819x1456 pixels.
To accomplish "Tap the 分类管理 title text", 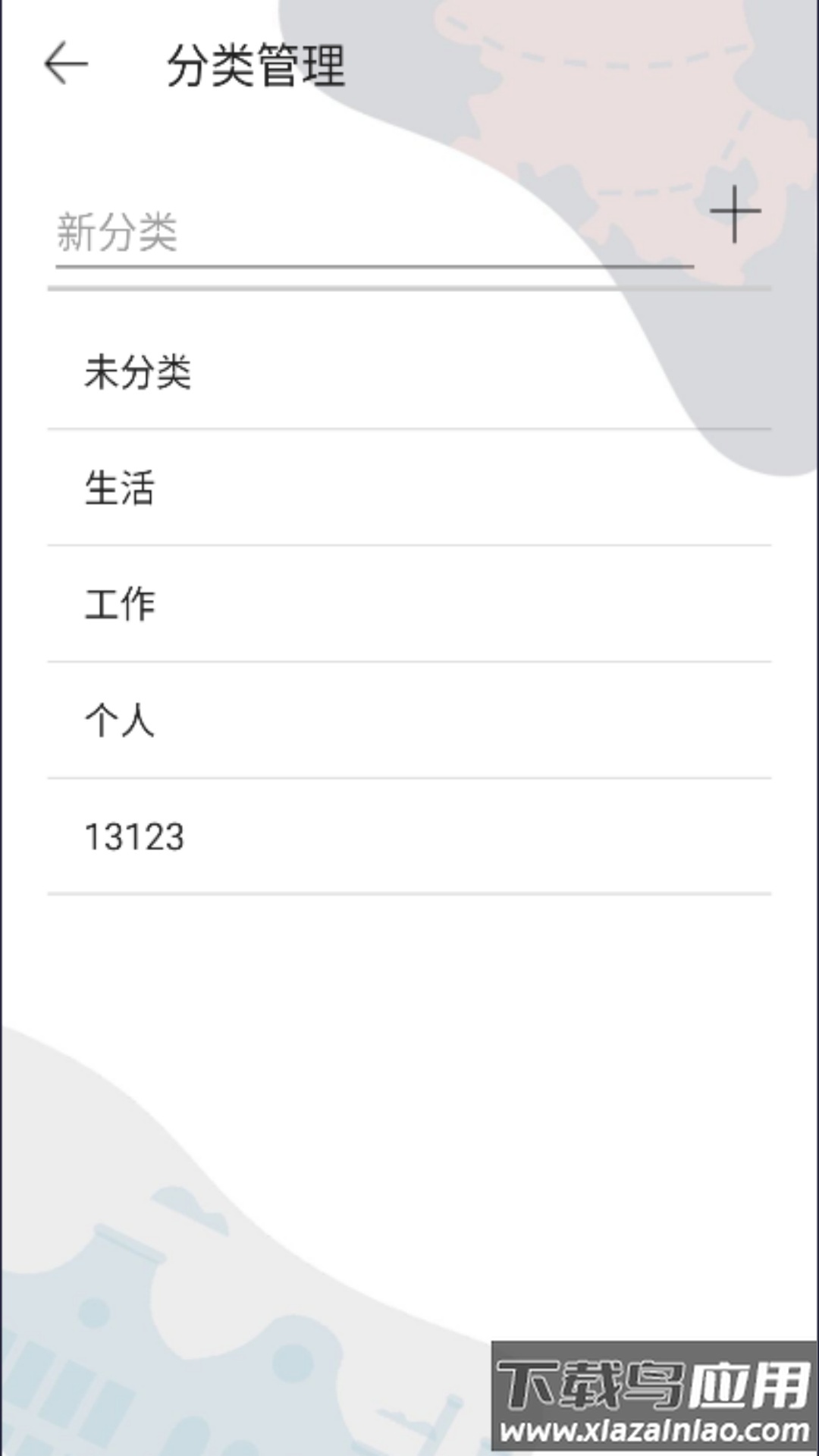I will coord(256,64).
